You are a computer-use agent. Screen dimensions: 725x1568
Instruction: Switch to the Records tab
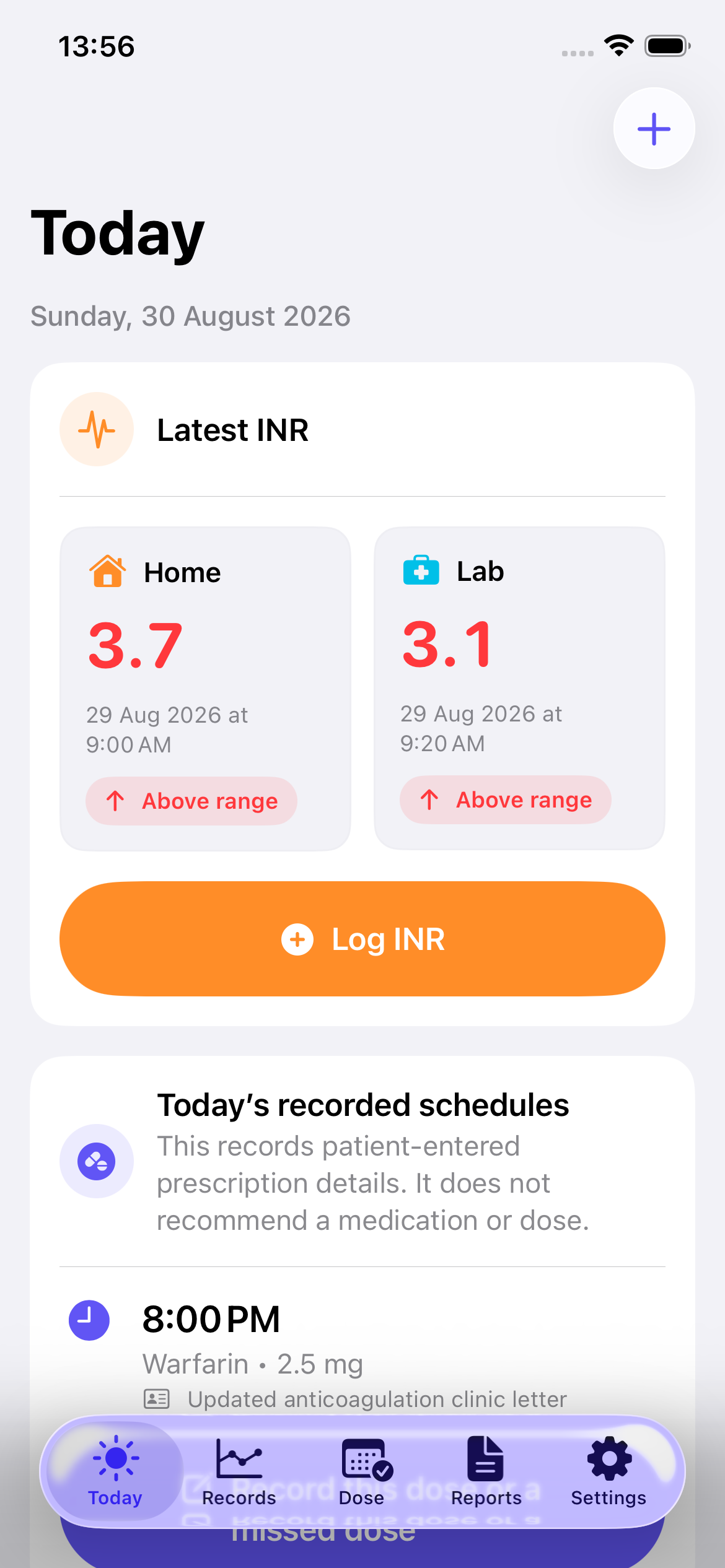click(239, 1472)
